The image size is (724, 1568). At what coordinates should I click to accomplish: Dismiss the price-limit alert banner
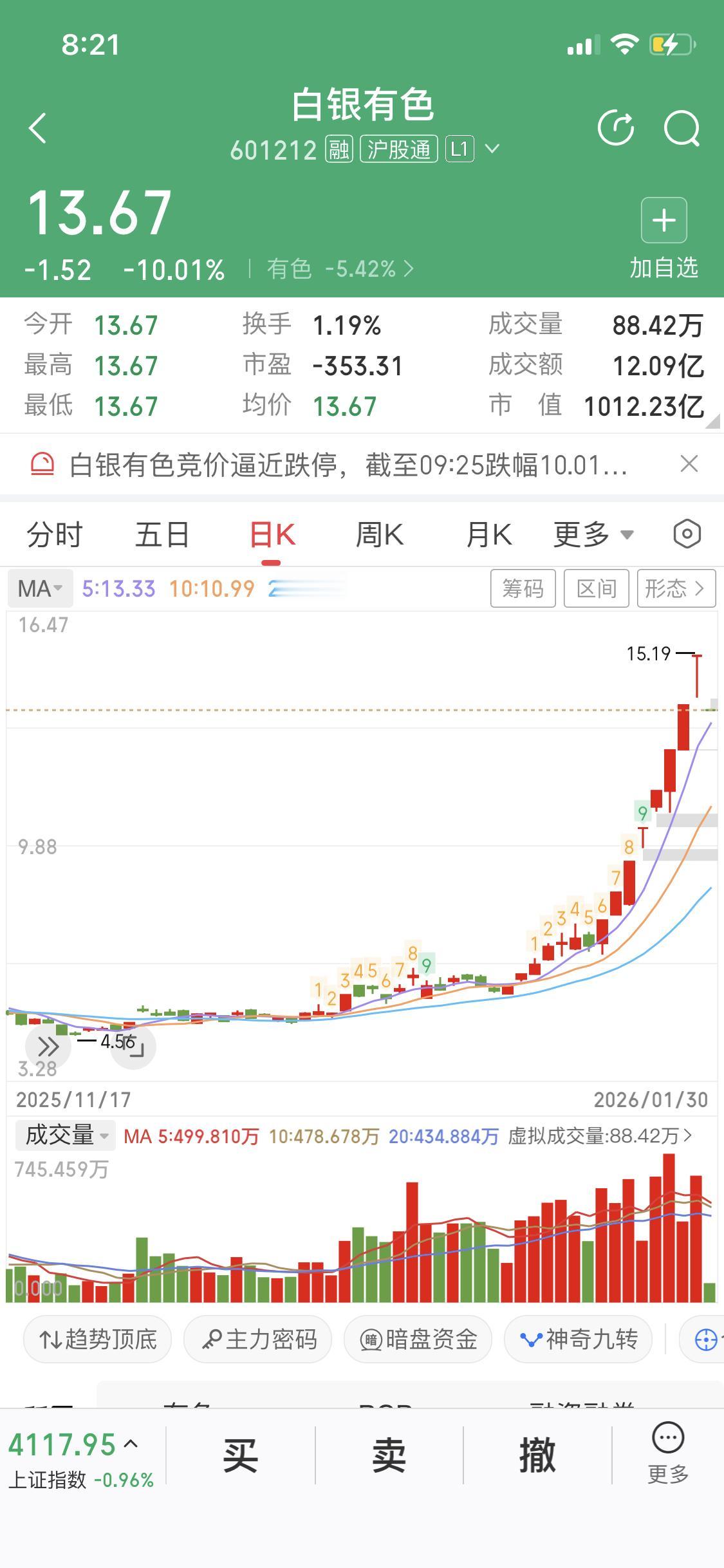point(689,463)
